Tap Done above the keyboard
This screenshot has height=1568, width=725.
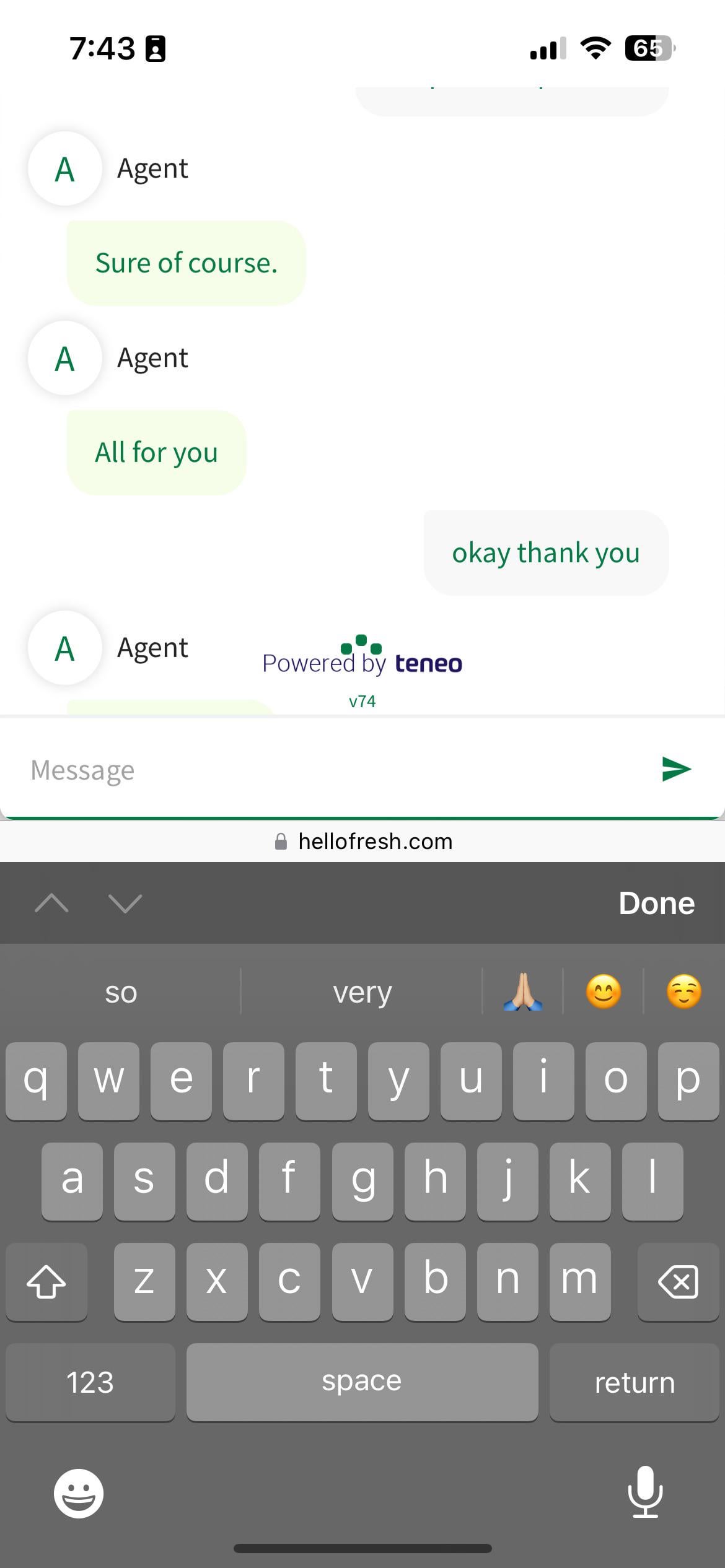[x=656, y=903]
